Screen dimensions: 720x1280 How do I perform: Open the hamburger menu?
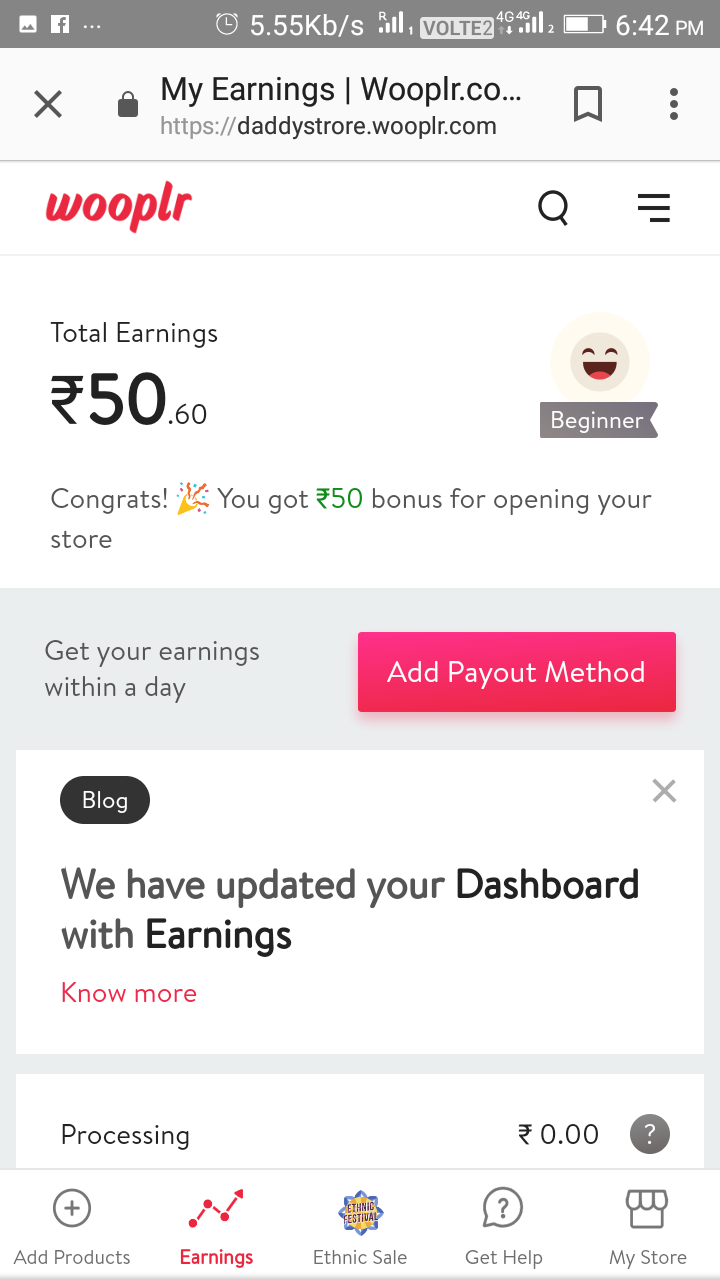point(654,208)
